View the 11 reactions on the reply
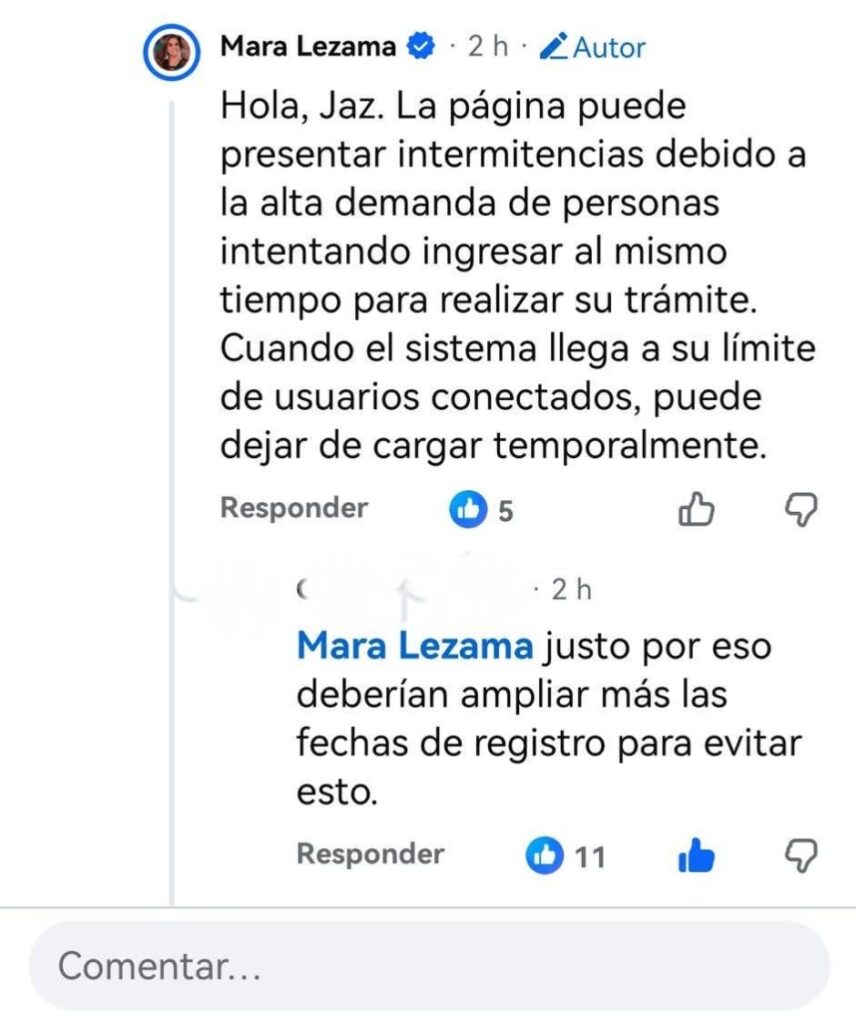Image resolution: width=856 pixels, height=1024 pixels. click(566, 856)
